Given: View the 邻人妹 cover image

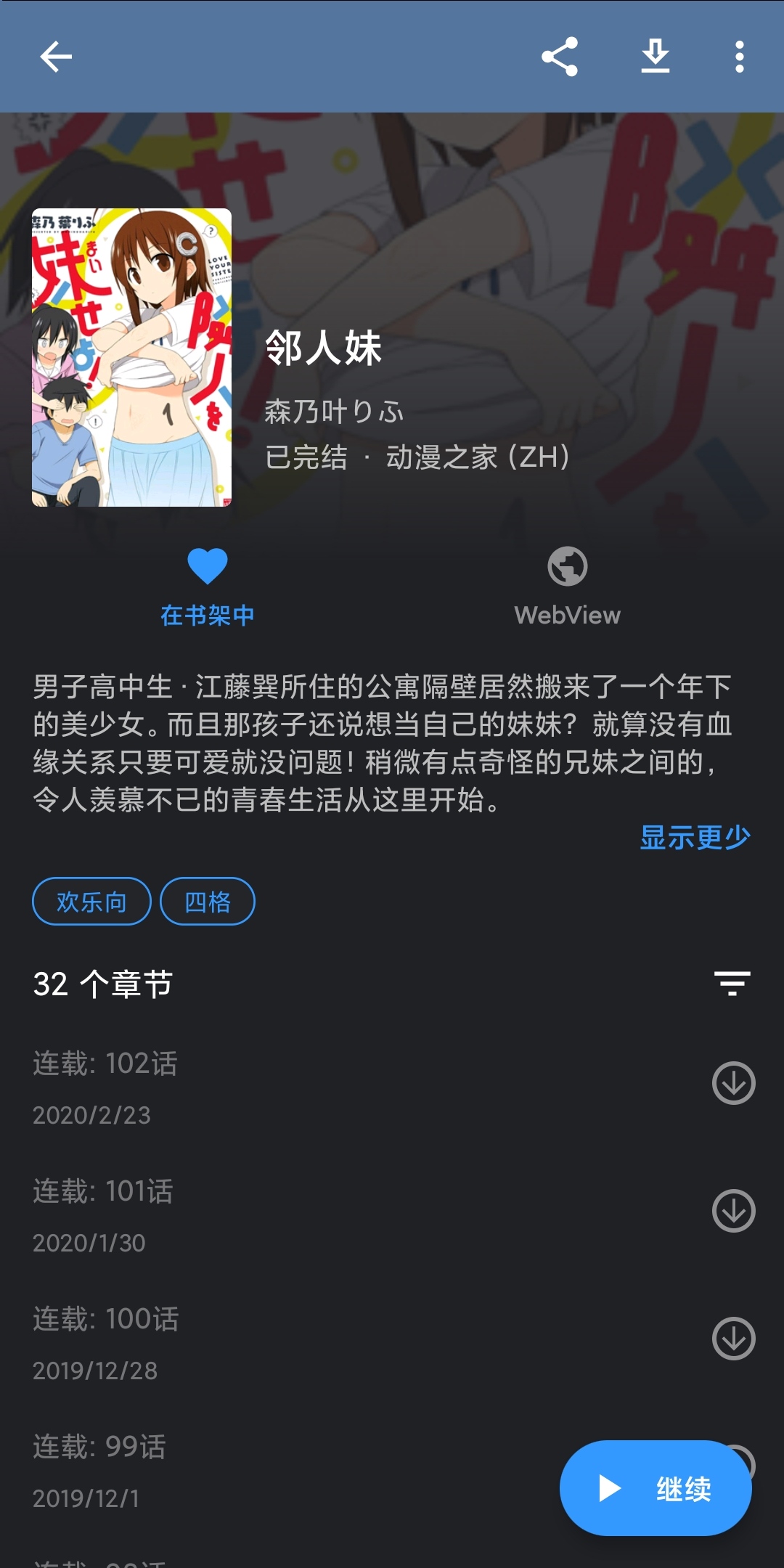Looking at the screenshot, I should pos(131,357).
